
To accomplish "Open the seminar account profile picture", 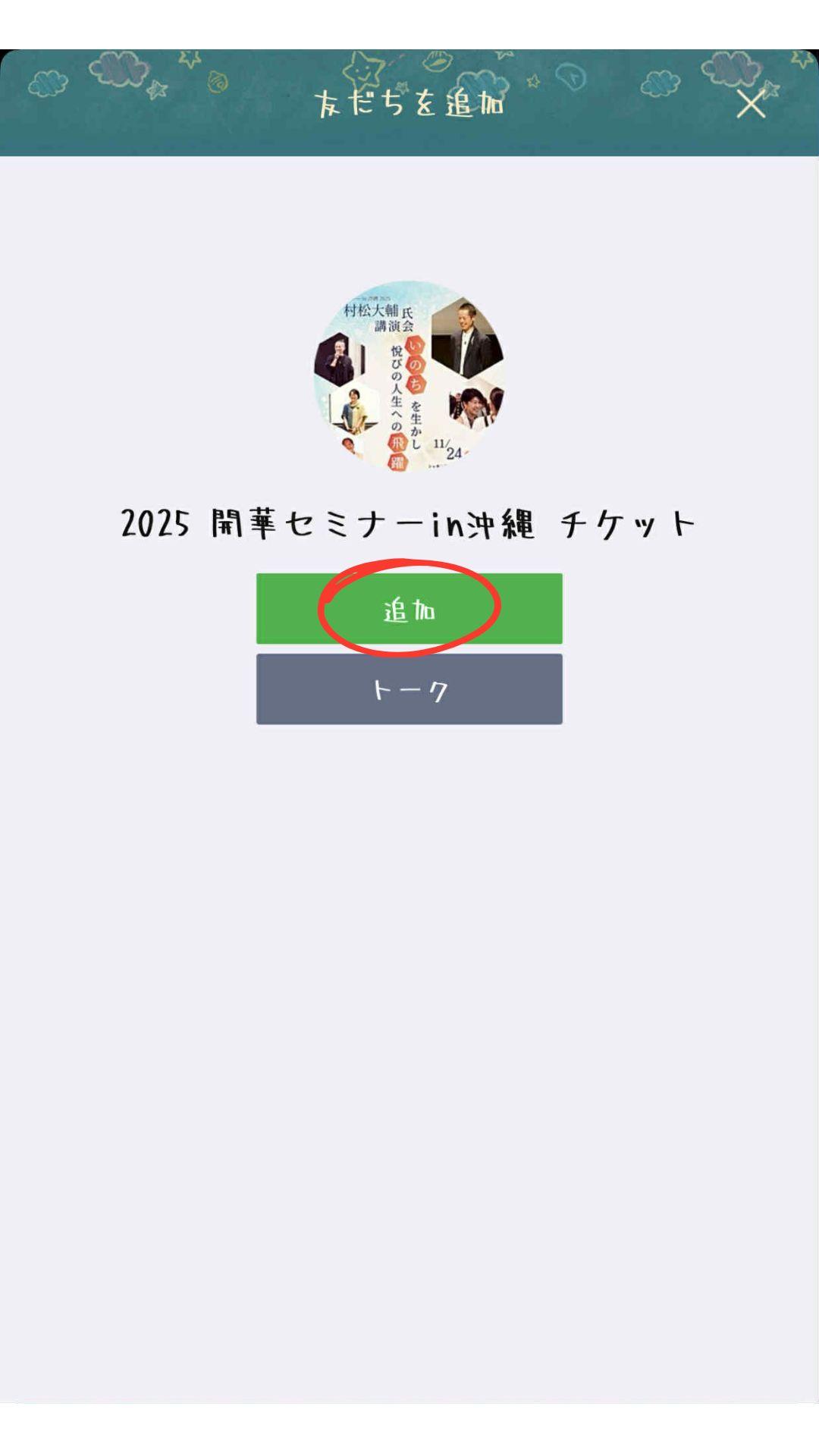I will click(409, 376).
